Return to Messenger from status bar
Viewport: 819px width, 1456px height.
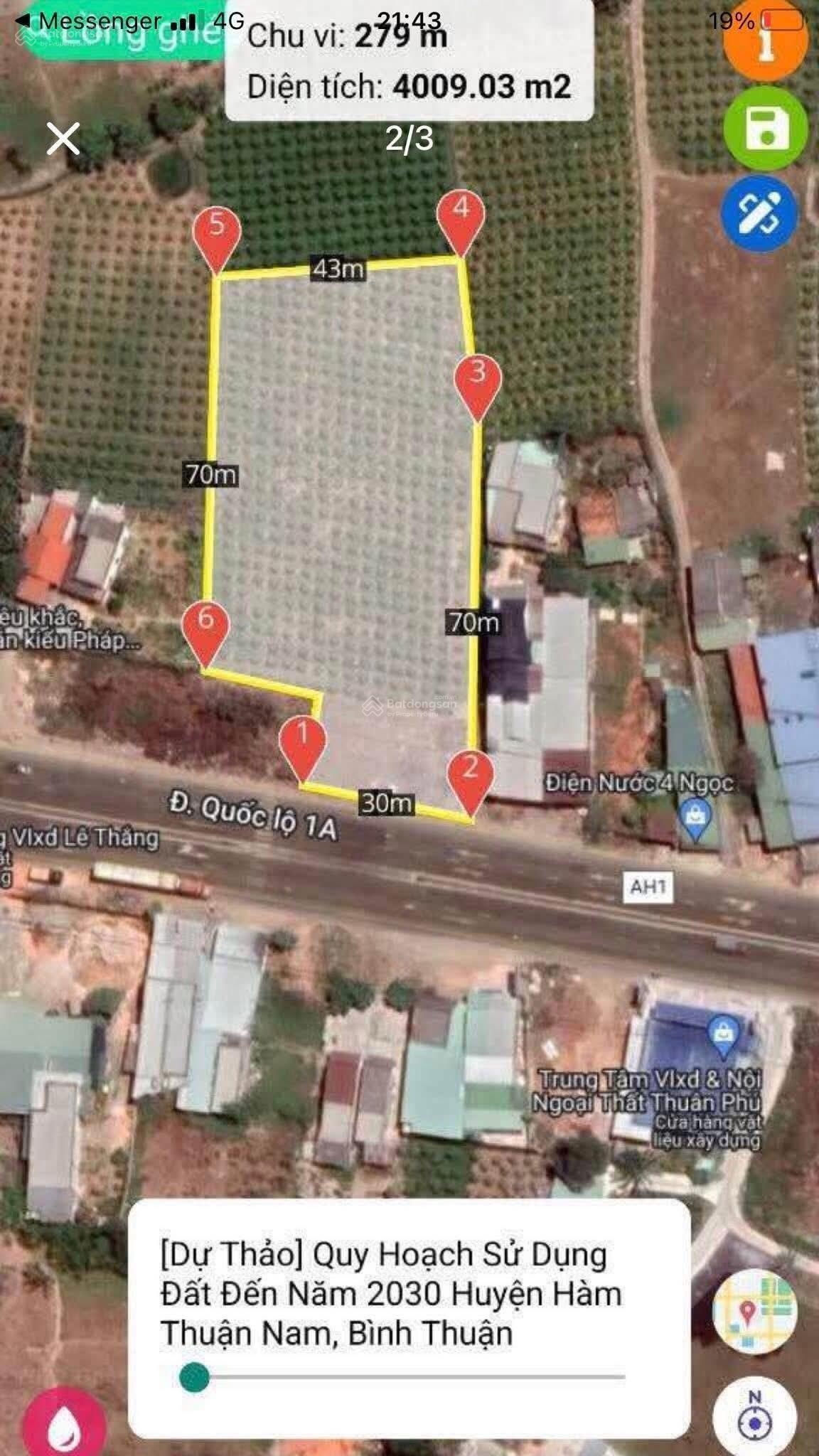(89, 21)
